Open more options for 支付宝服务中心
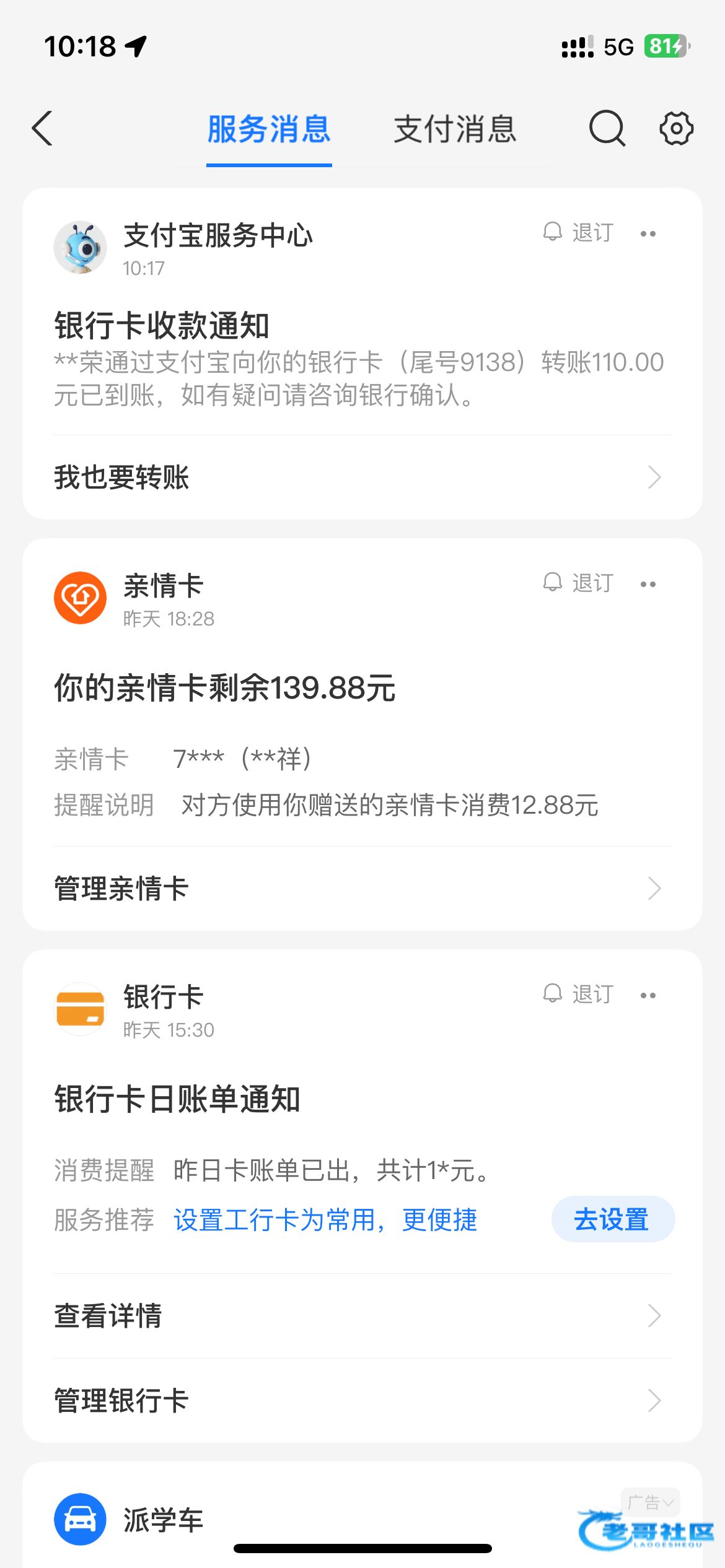 pyautogui.click(x=648, y=234)
